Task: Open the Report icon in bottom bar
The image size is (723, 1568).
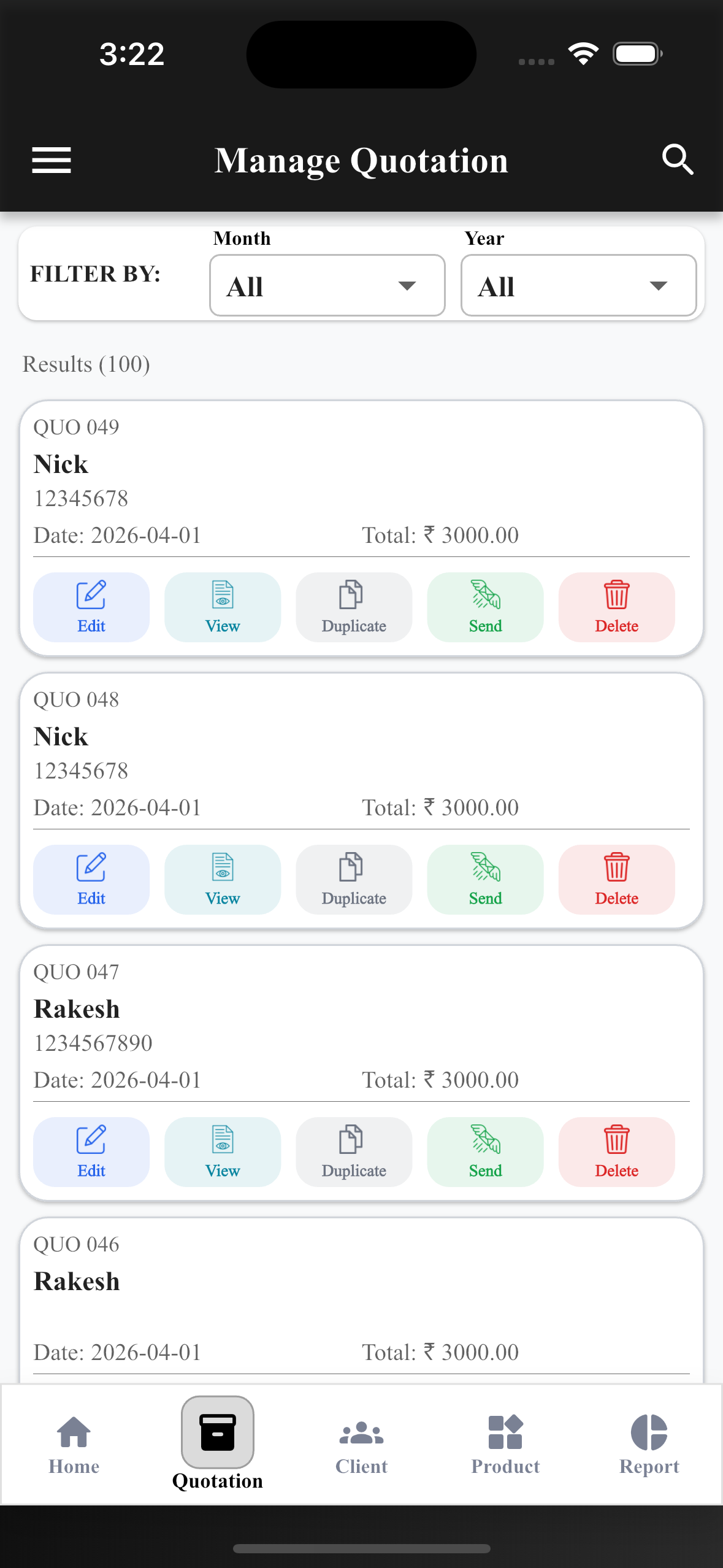Action: click(649, 1434)
